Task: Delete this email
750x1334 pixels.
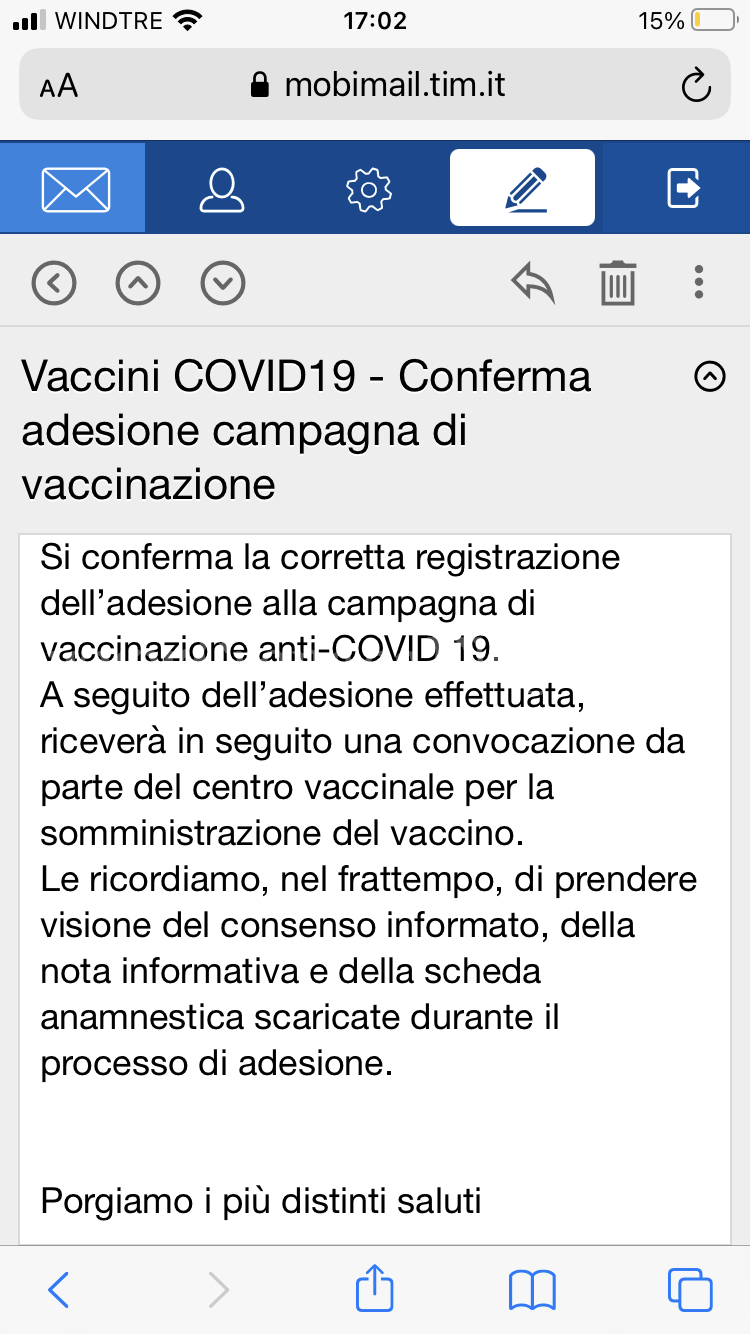Action: click(617, 283)
